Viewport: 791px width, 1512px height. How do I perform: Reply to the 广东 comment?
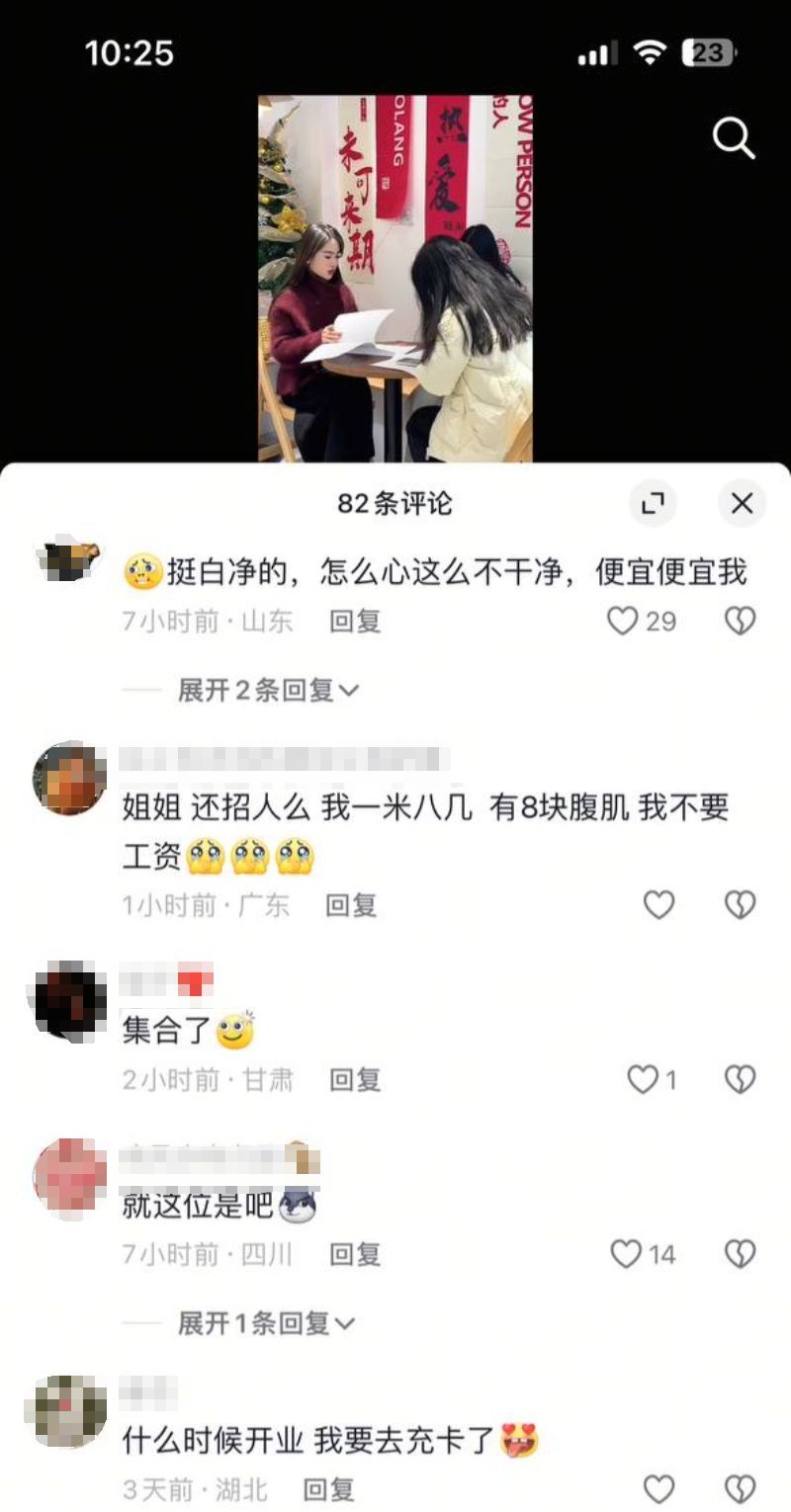coord(352,905)
